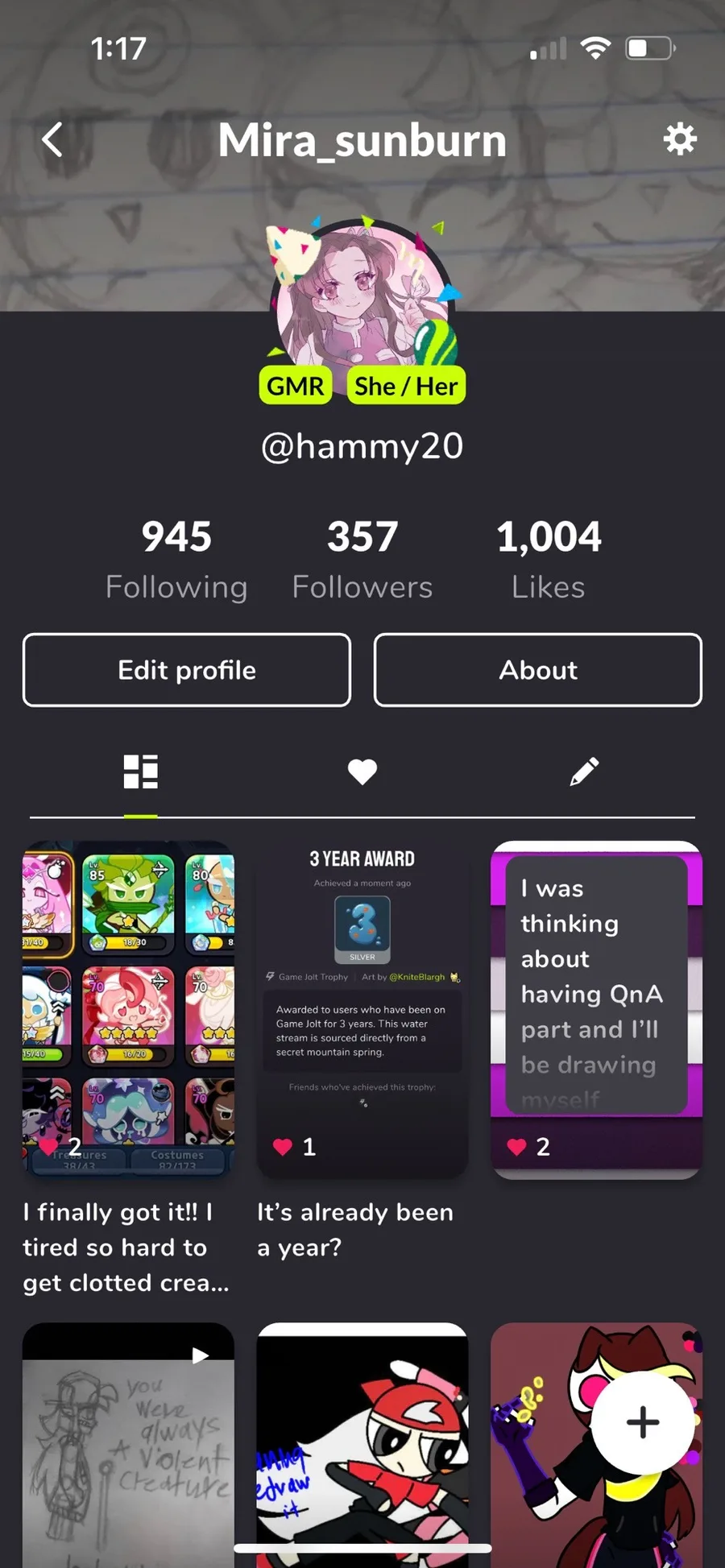Open settings gear icon

click(x=680, y=139)
